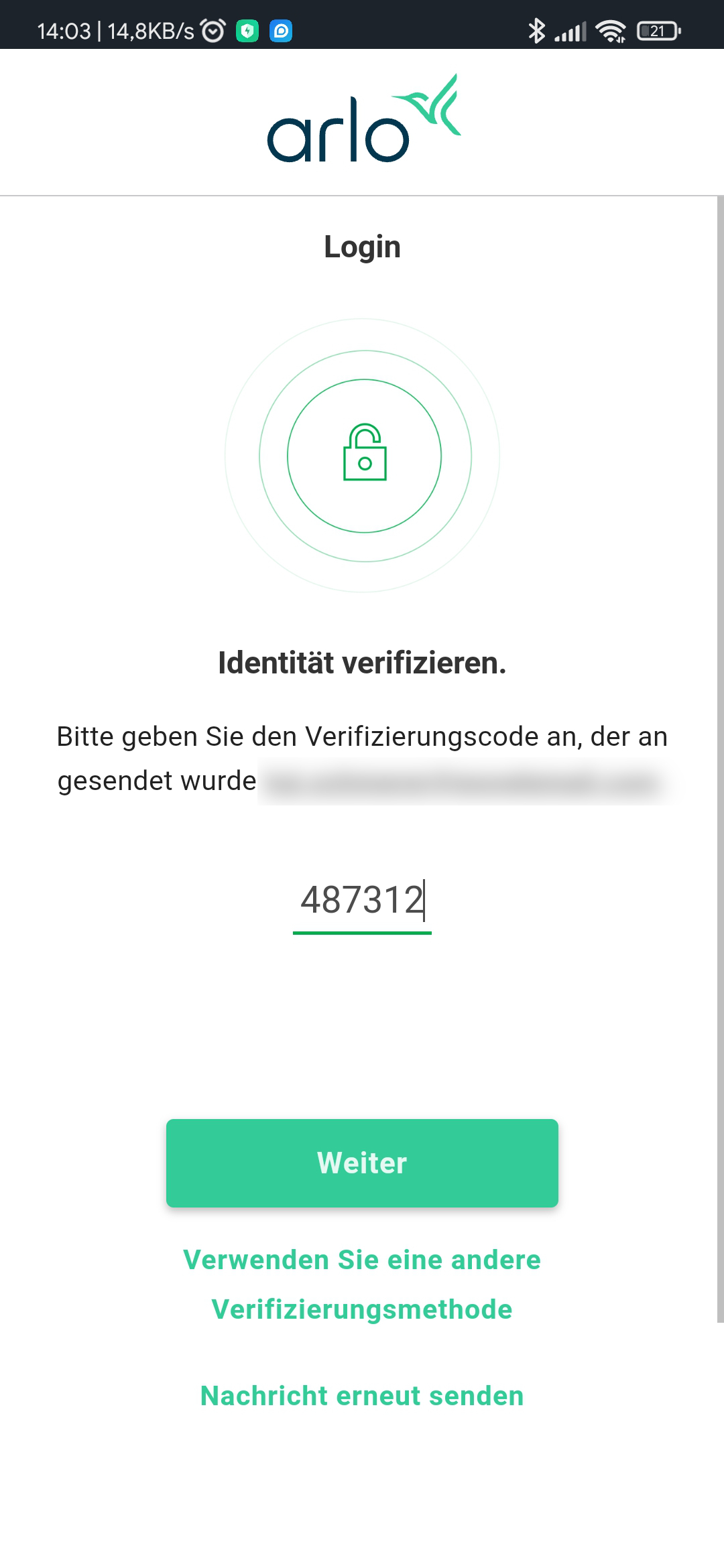The image size is (724, 1568).
Task: Tap the verification code field showing 487312
Action: pos(362,901)
